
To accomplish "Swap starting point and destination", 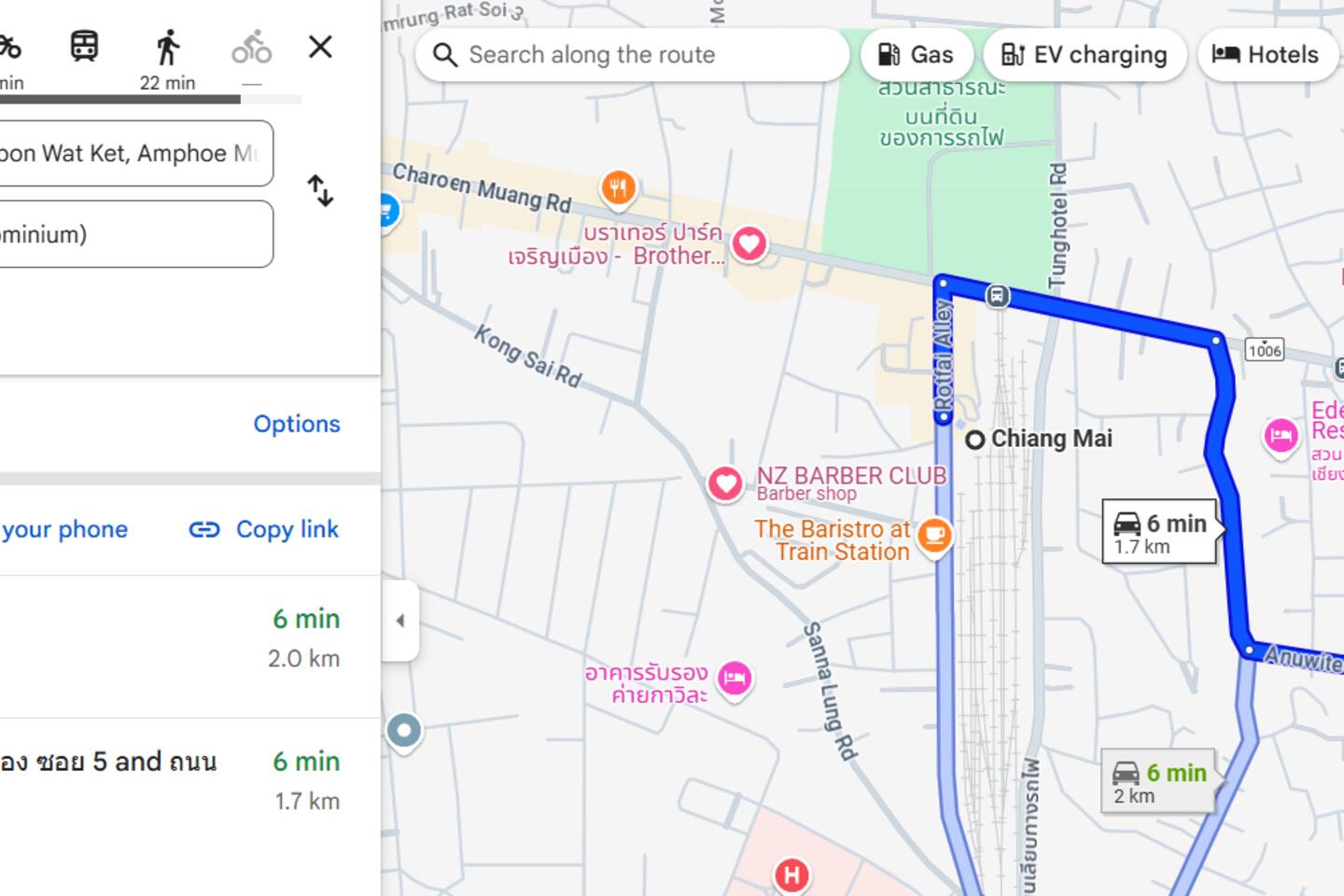I will [x=320, y=191].
